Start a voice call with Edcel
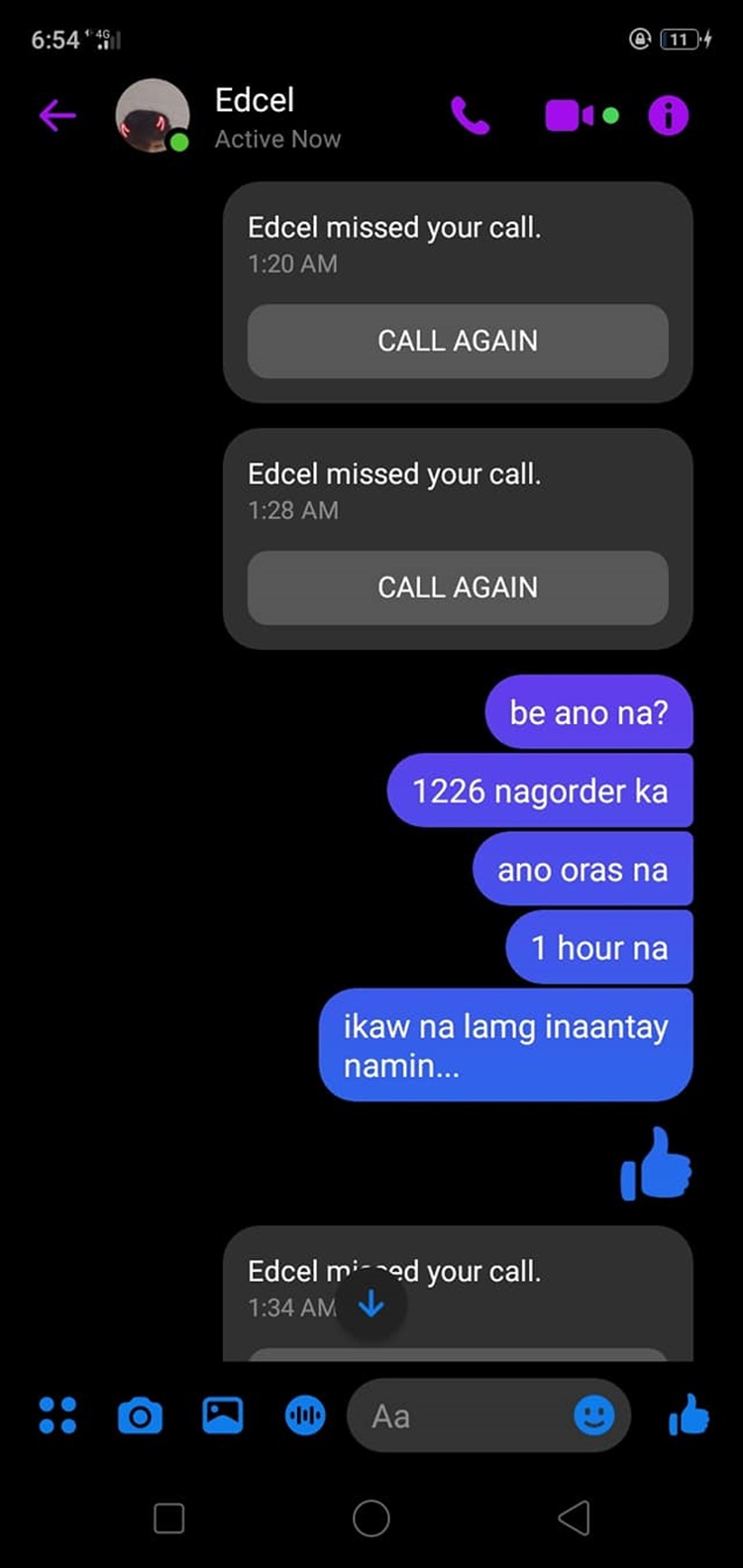Viewport: 743px width, 1568px height. click(x=470, y=116)
